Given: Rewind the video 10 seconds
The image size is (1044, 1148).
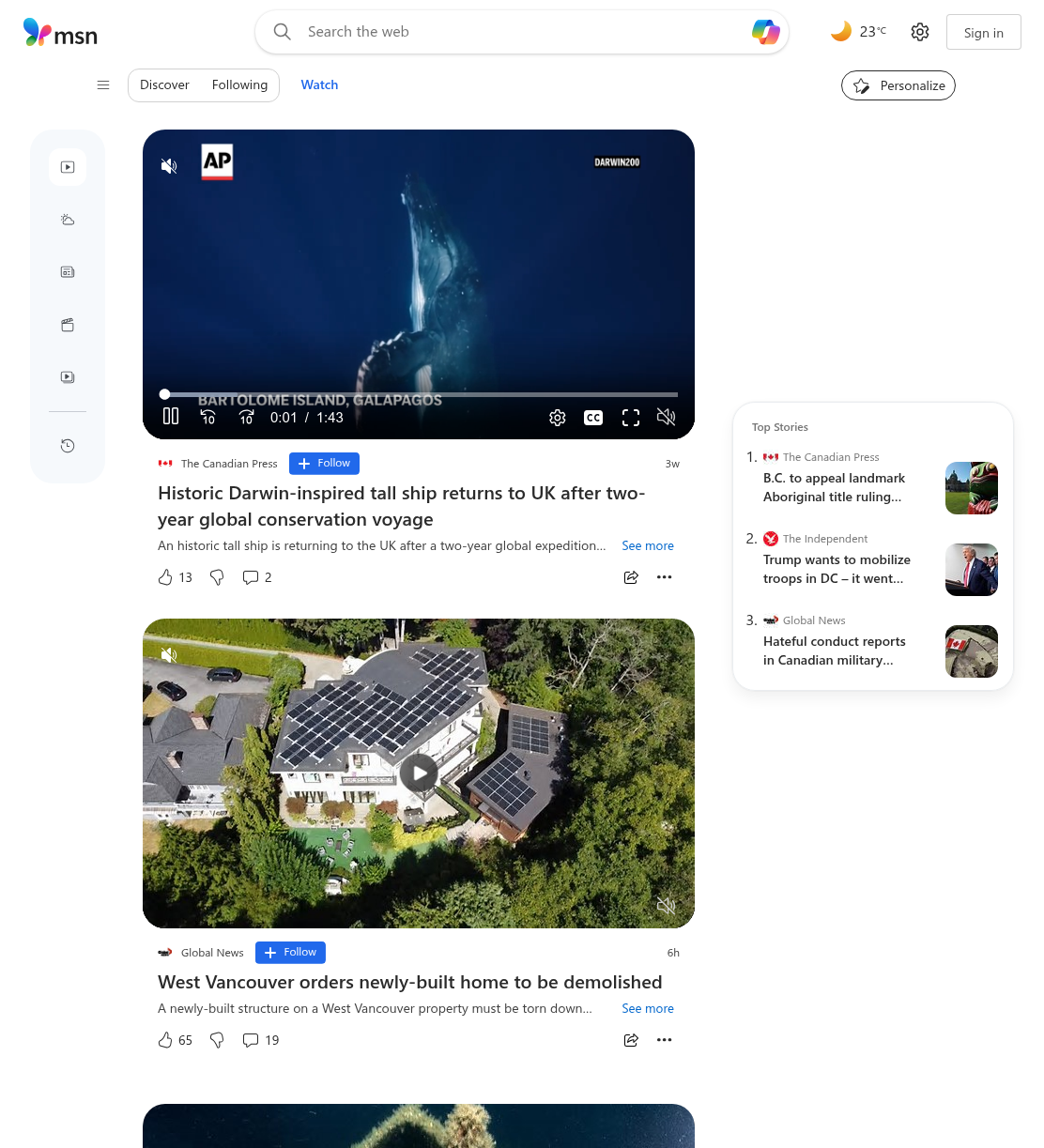Looking at the screenshot, I should pyautogui.click(x=208, y=417).
